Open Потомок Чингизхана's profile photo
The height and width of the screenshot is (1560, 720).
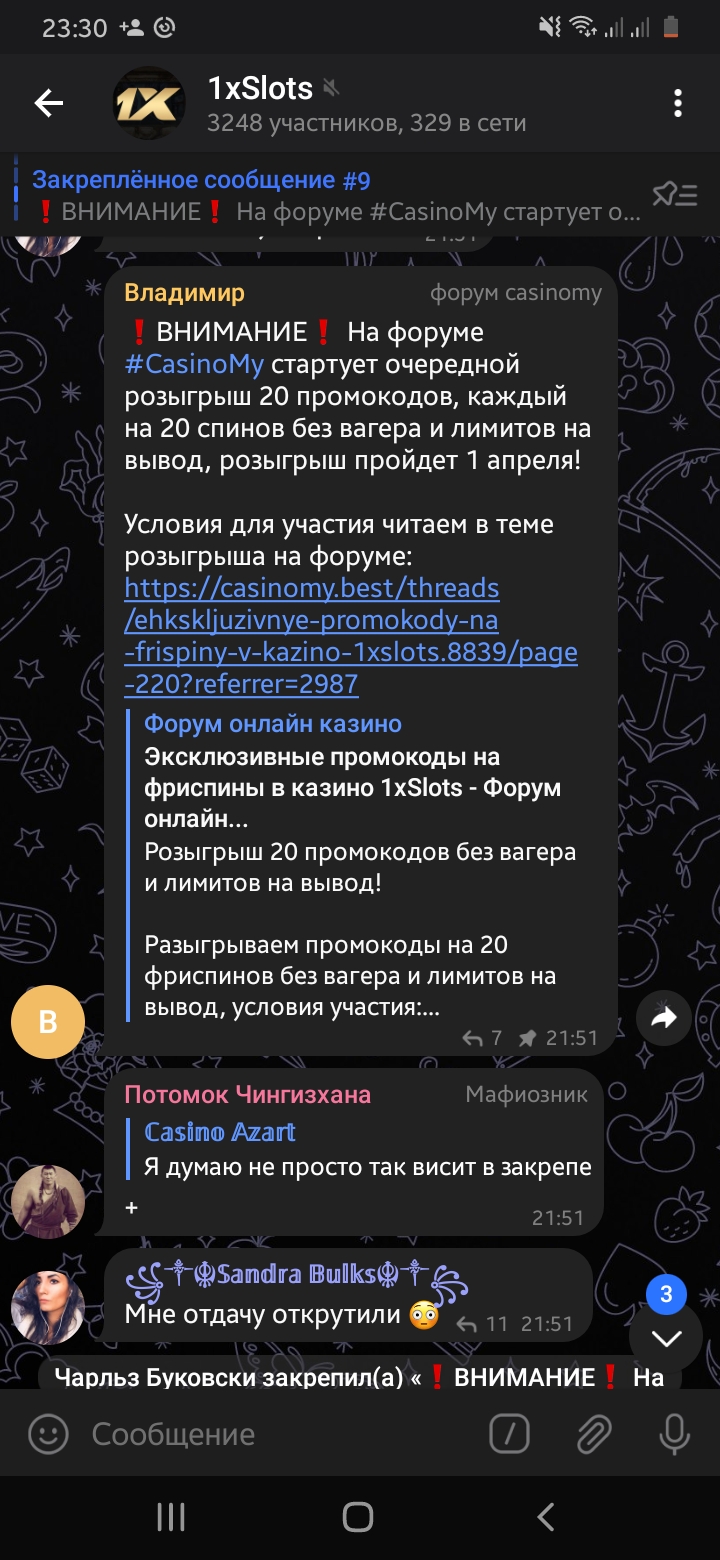[47, 1201]
